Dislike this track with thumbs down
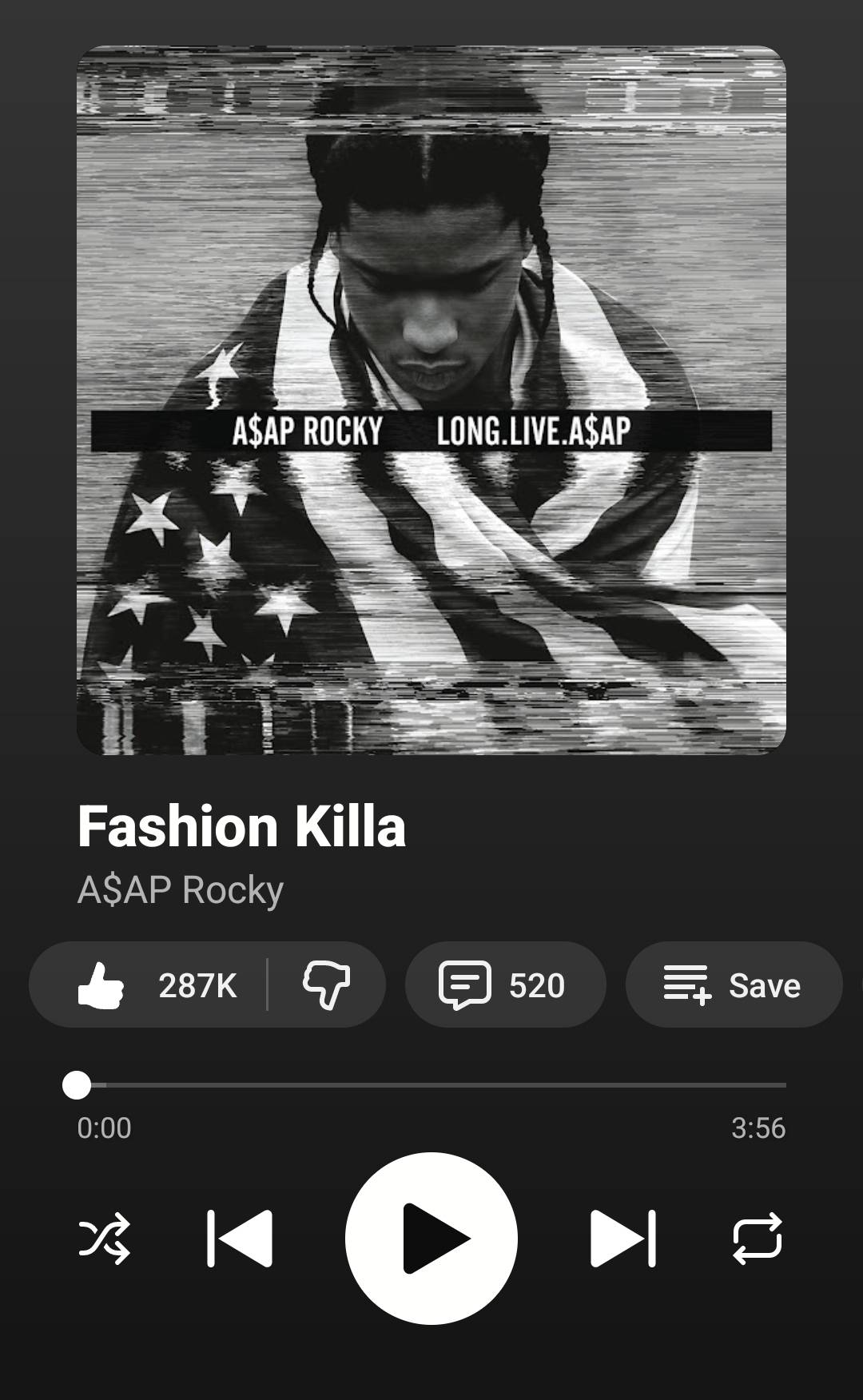 (326, 984)
